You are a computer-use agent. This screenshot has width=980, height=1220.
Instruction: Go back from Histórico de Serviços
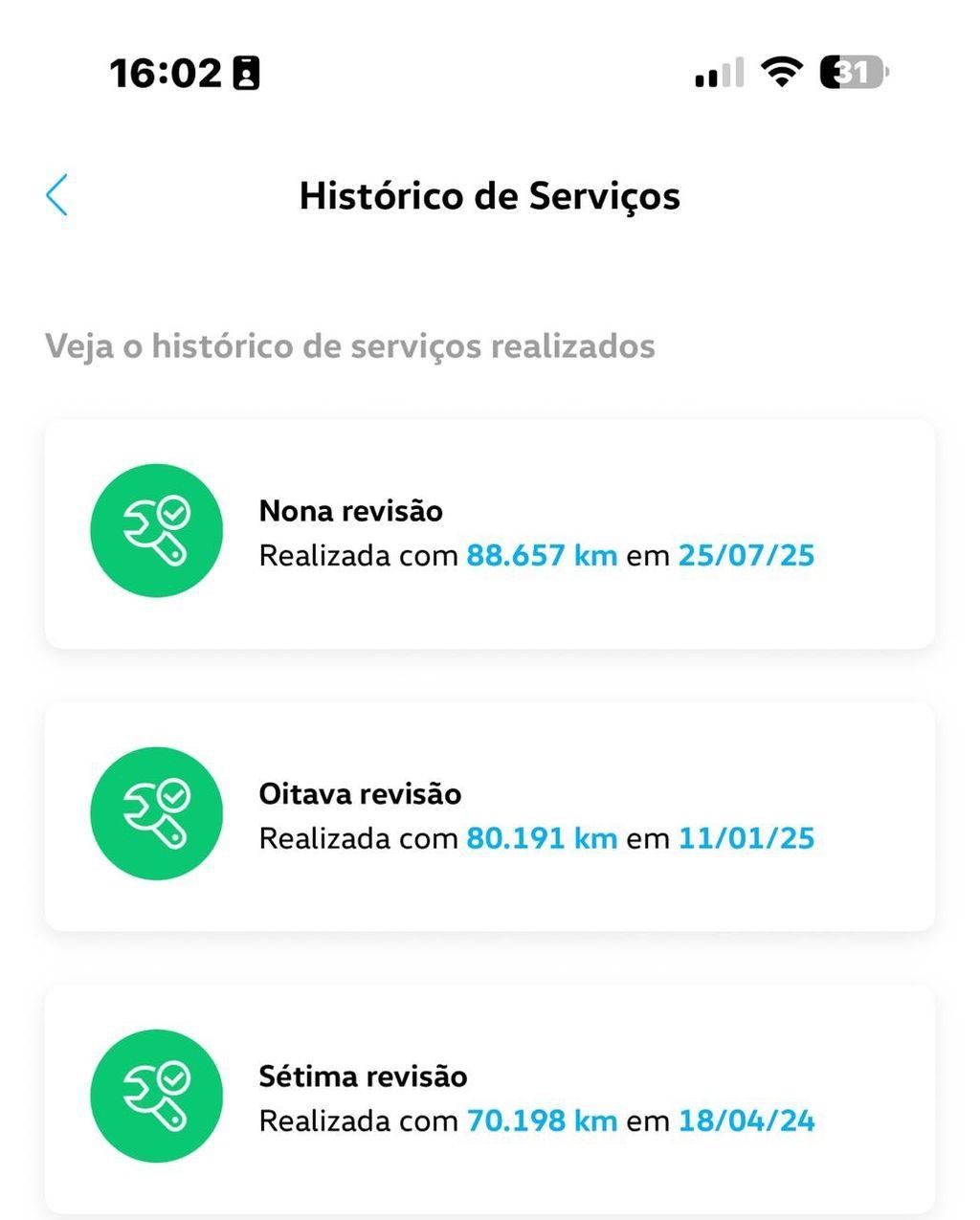57,195
